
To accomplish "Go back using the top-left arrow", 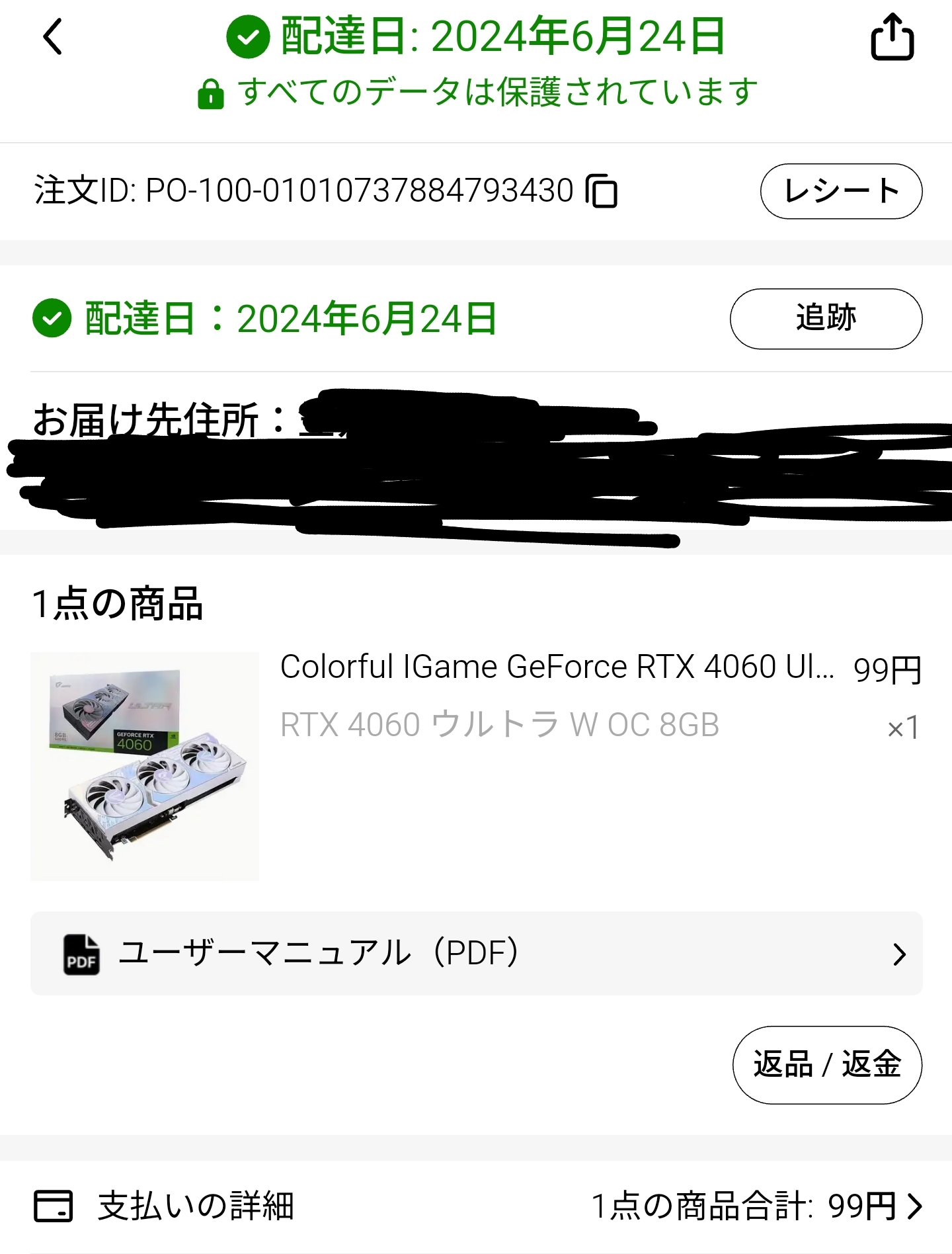I will click(x=53, y=37).
